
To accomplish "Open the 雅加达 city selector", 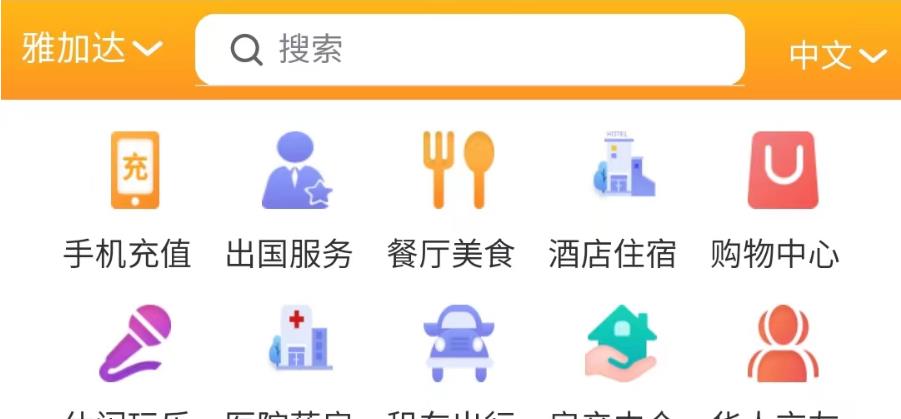I will pos(91,48).
